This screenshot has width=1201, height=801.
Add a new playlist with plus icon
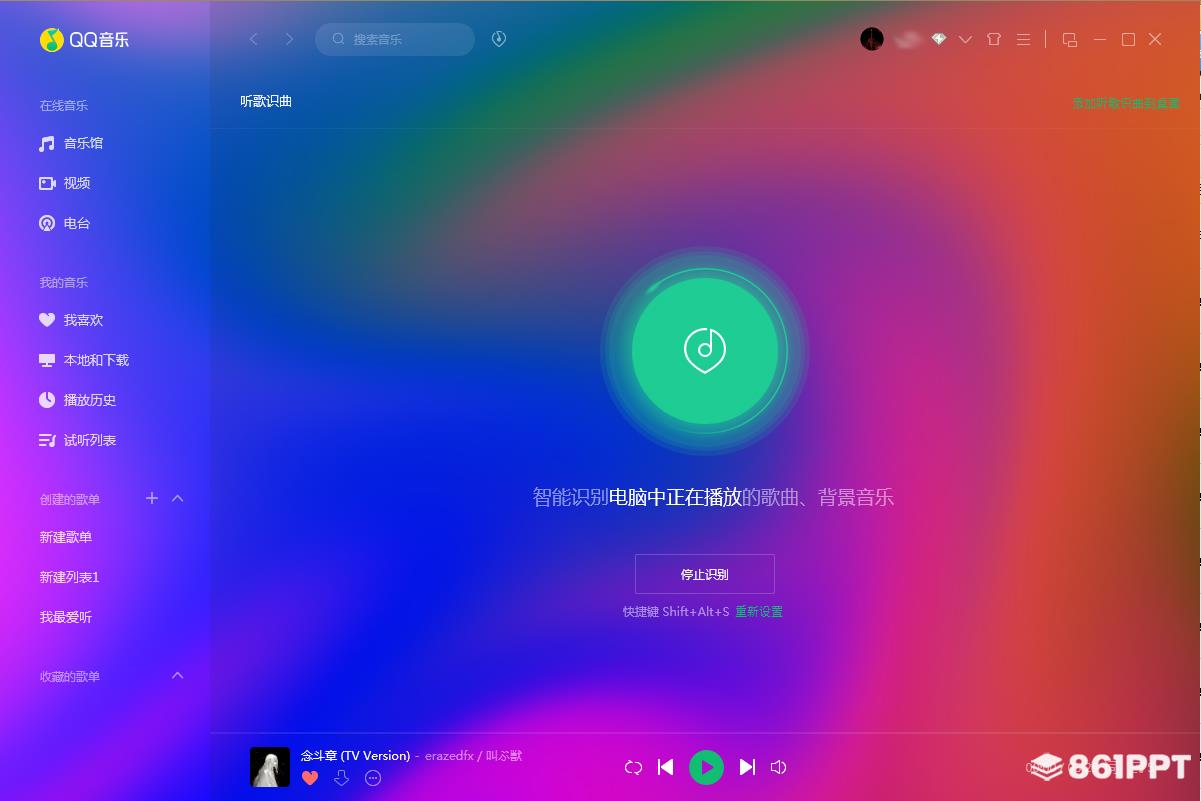pos(152,498)
